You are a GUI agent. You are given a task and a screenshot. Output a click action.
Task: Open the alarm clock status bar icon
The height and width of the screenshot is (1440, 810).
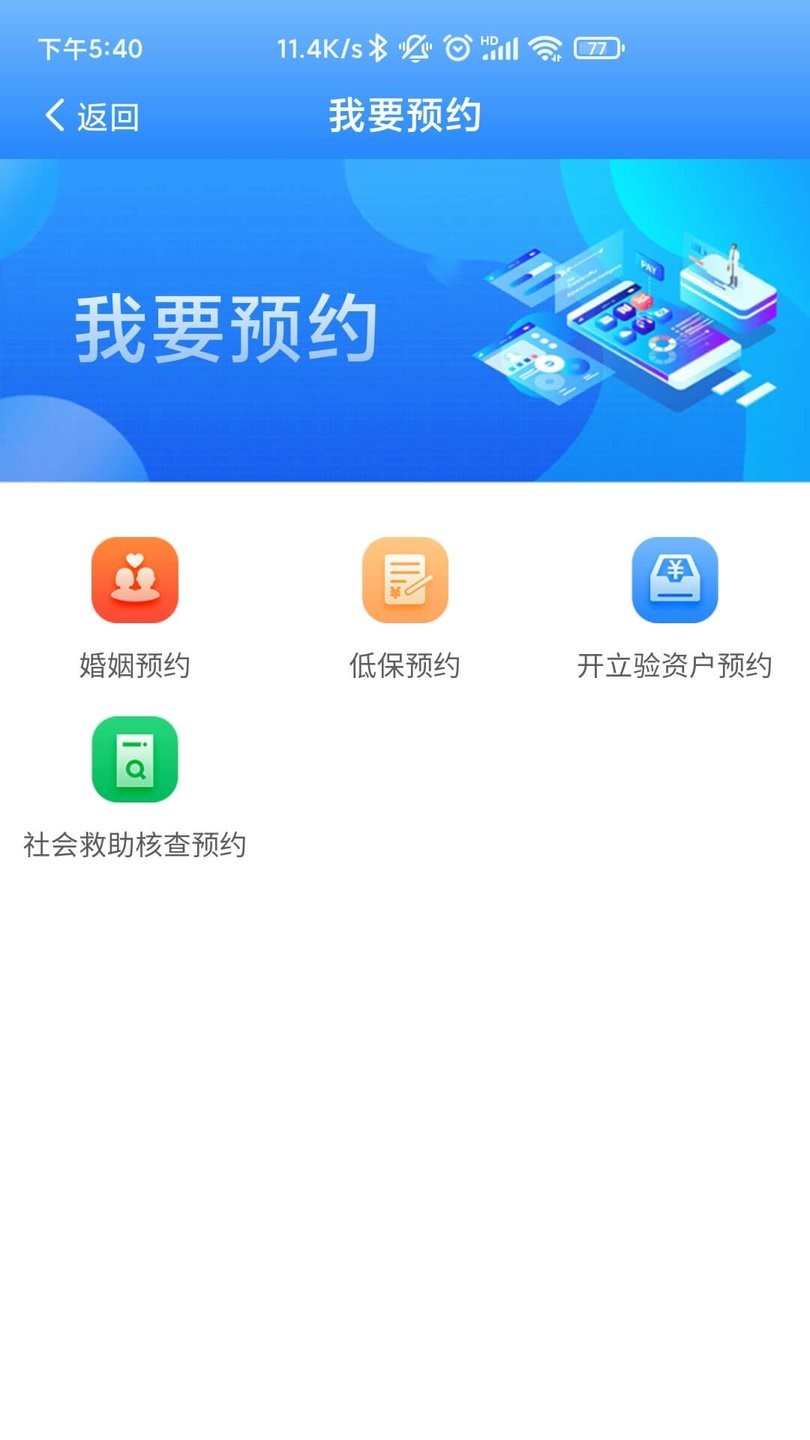point(458,46)
